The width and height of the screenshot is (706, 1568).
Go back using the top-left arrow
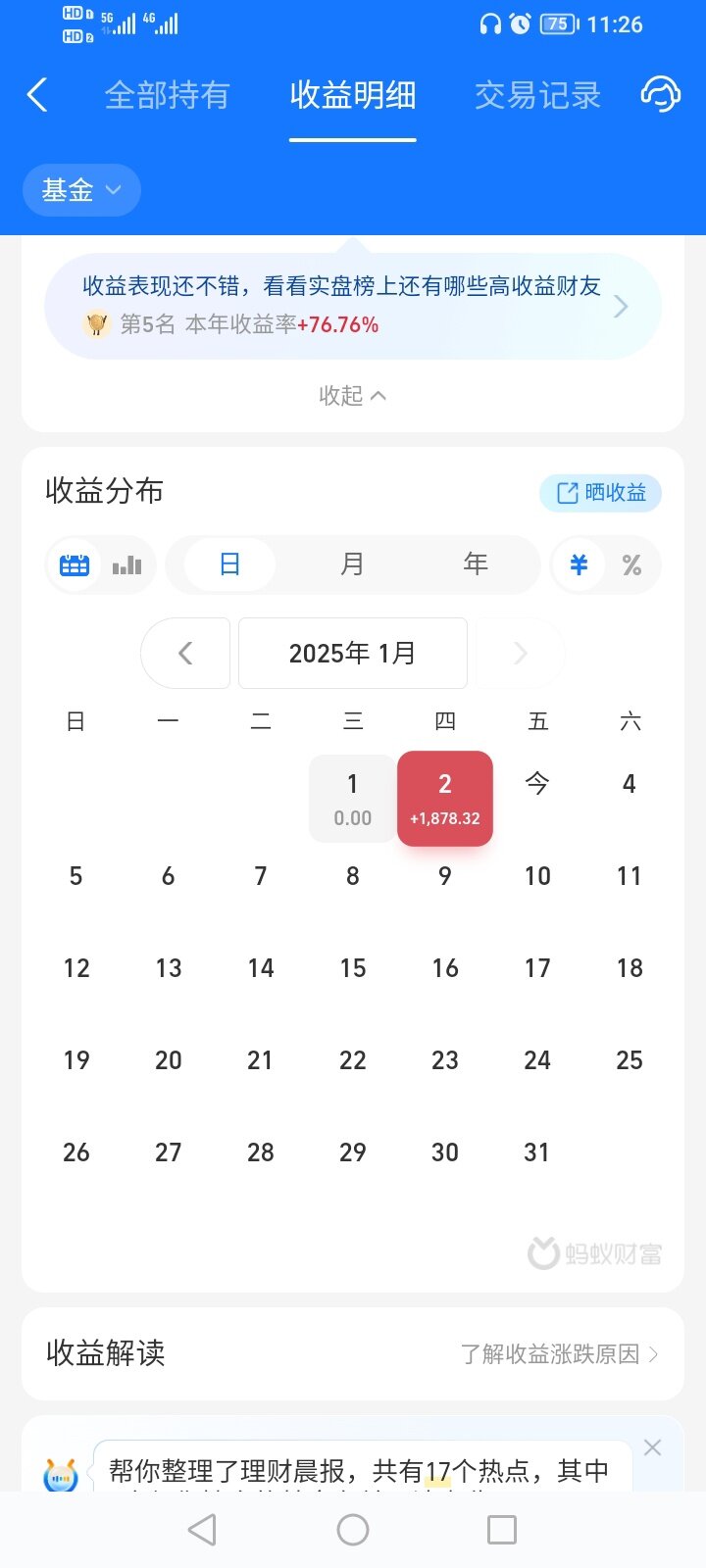click(x=37, y=95)
